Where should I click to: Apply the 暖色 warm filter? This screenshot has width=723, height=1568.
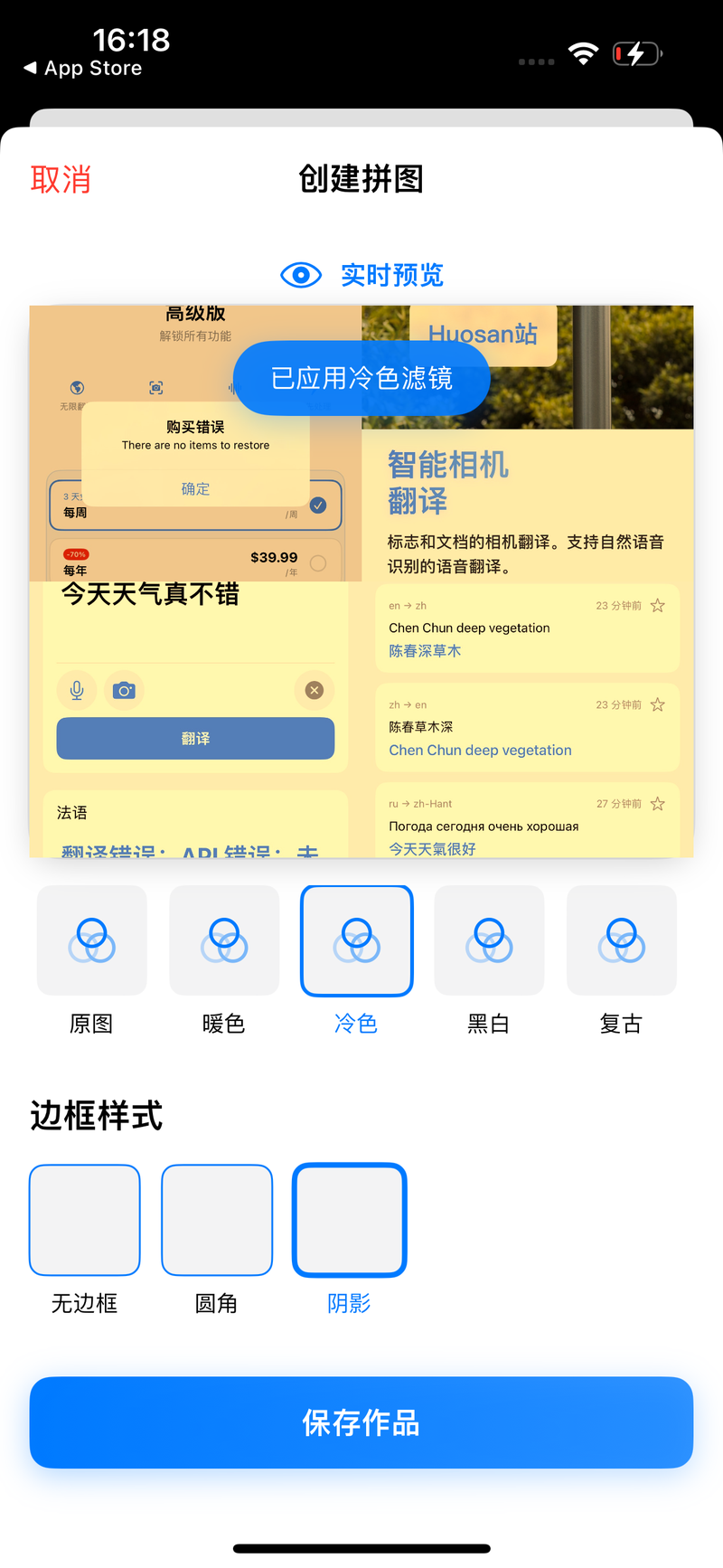224,940
